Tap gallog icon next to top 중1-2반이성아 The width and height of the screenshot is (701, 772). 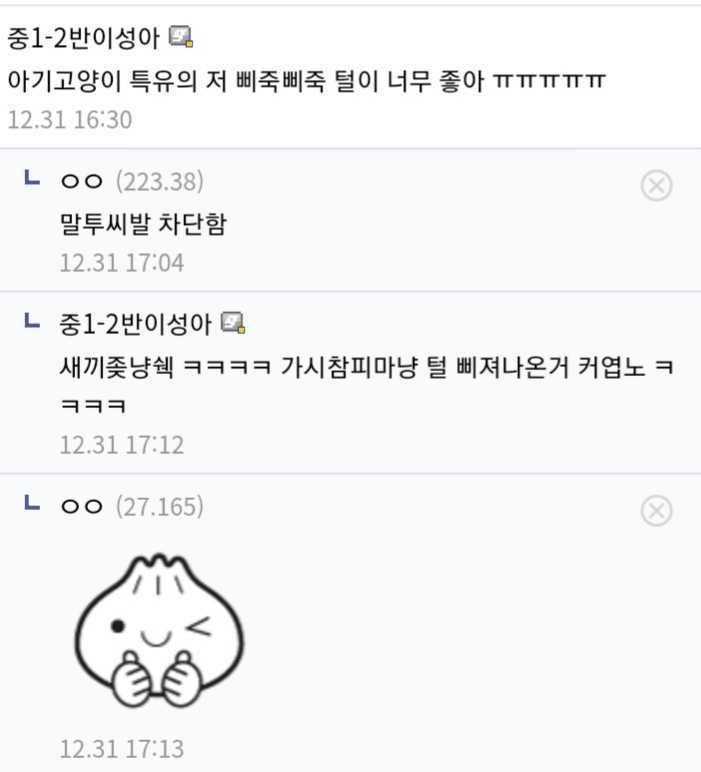181,37
